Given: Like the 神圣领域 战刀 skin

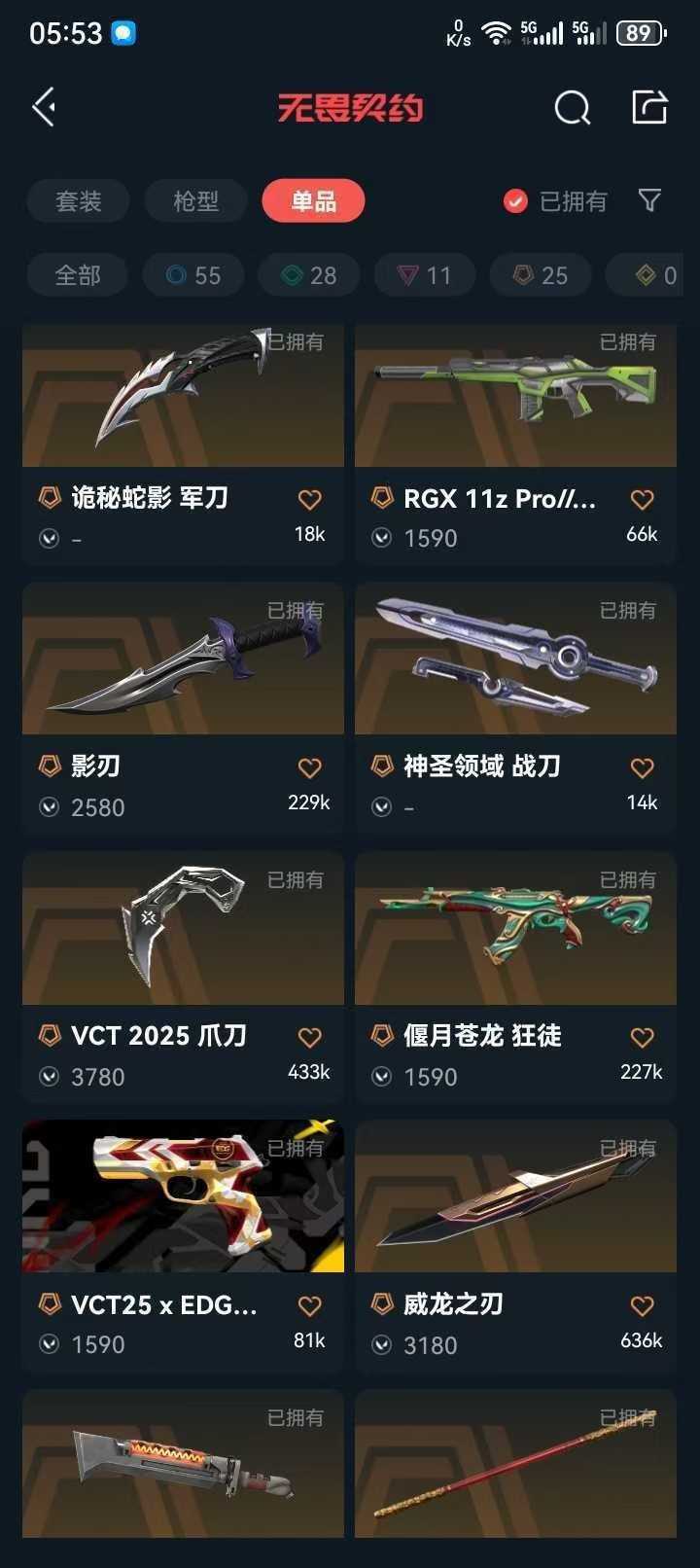Looking at the screenshot, I should click(x=642, y=768).
